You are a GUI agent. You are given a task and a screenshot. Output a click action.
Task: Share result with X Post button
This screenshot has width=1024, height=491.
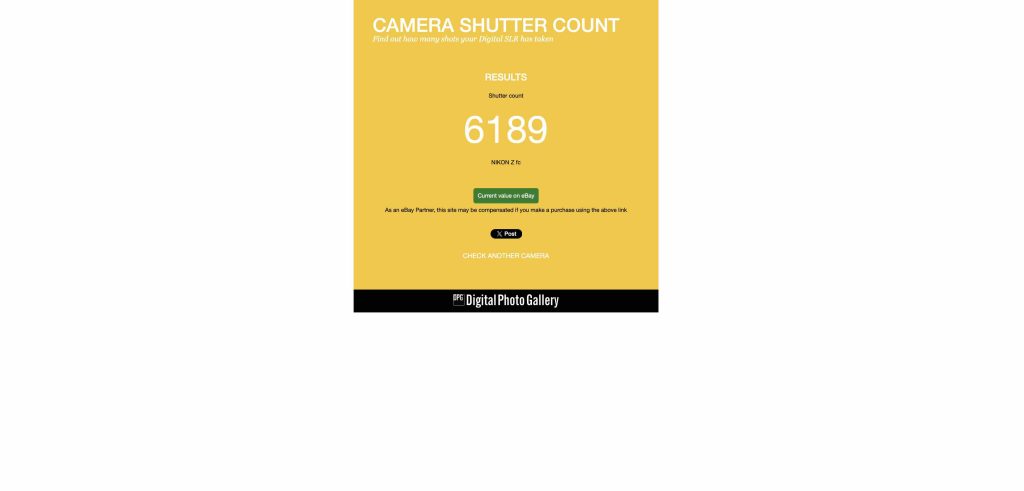505,234
